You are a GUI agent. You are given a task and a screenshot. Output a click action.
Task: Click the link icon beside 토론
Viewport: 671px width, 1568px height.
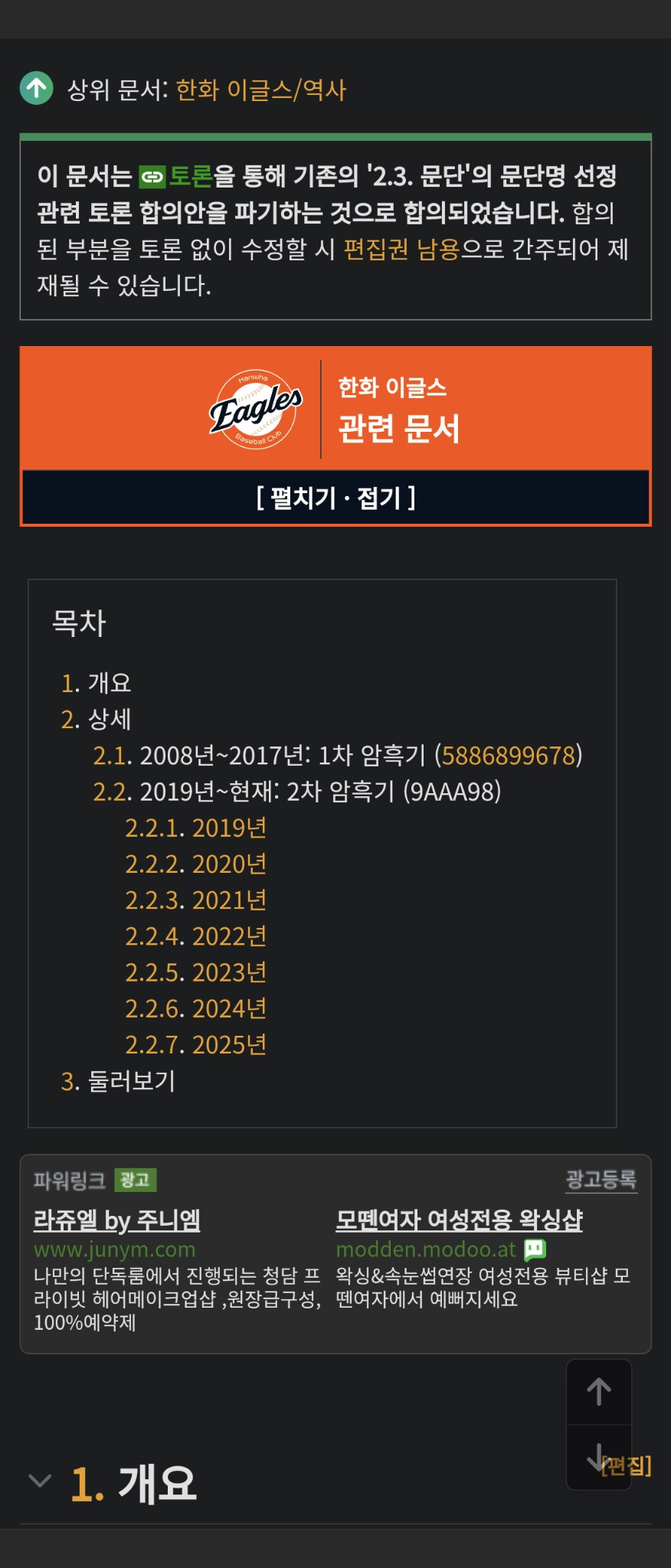pos(153,177)
